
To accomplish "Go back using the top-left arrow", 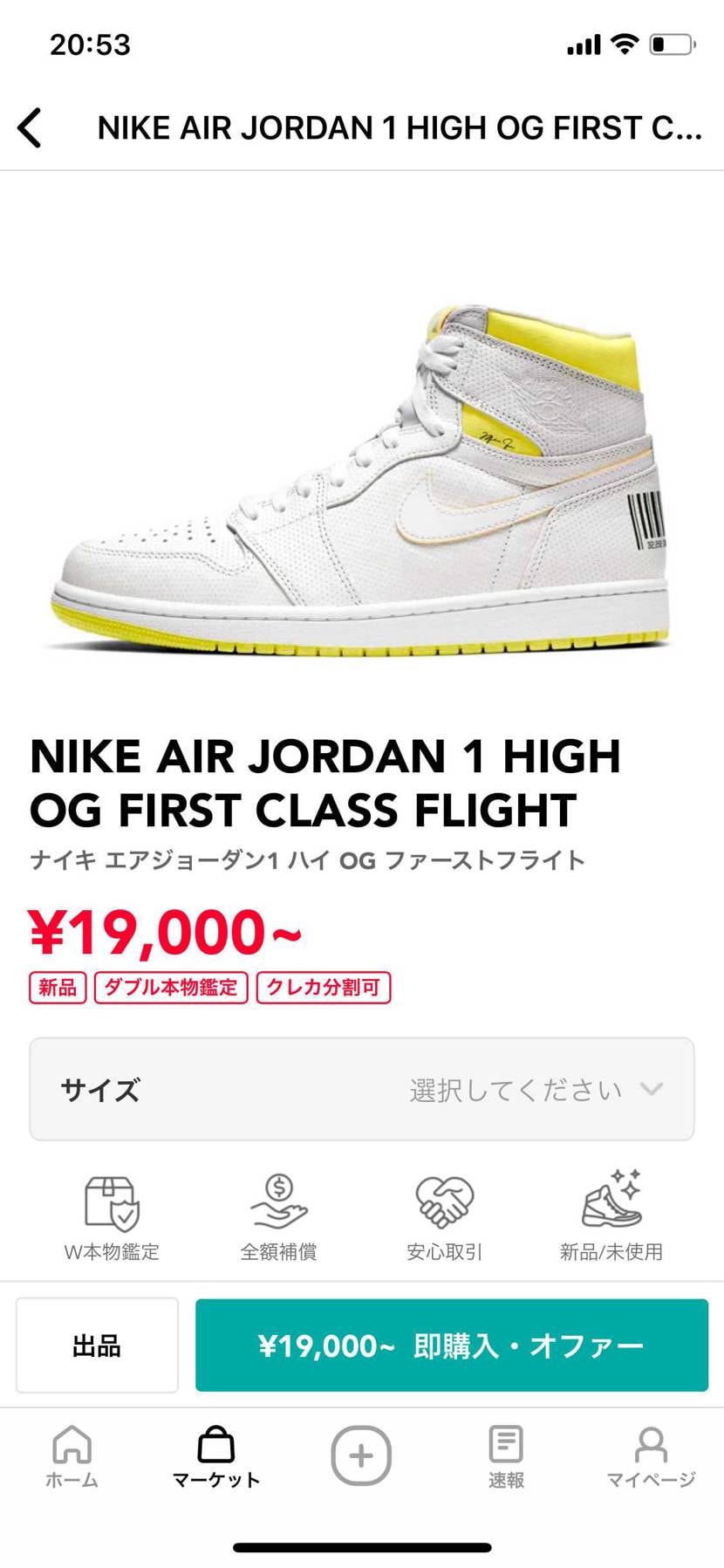I will tap(30, 128).
